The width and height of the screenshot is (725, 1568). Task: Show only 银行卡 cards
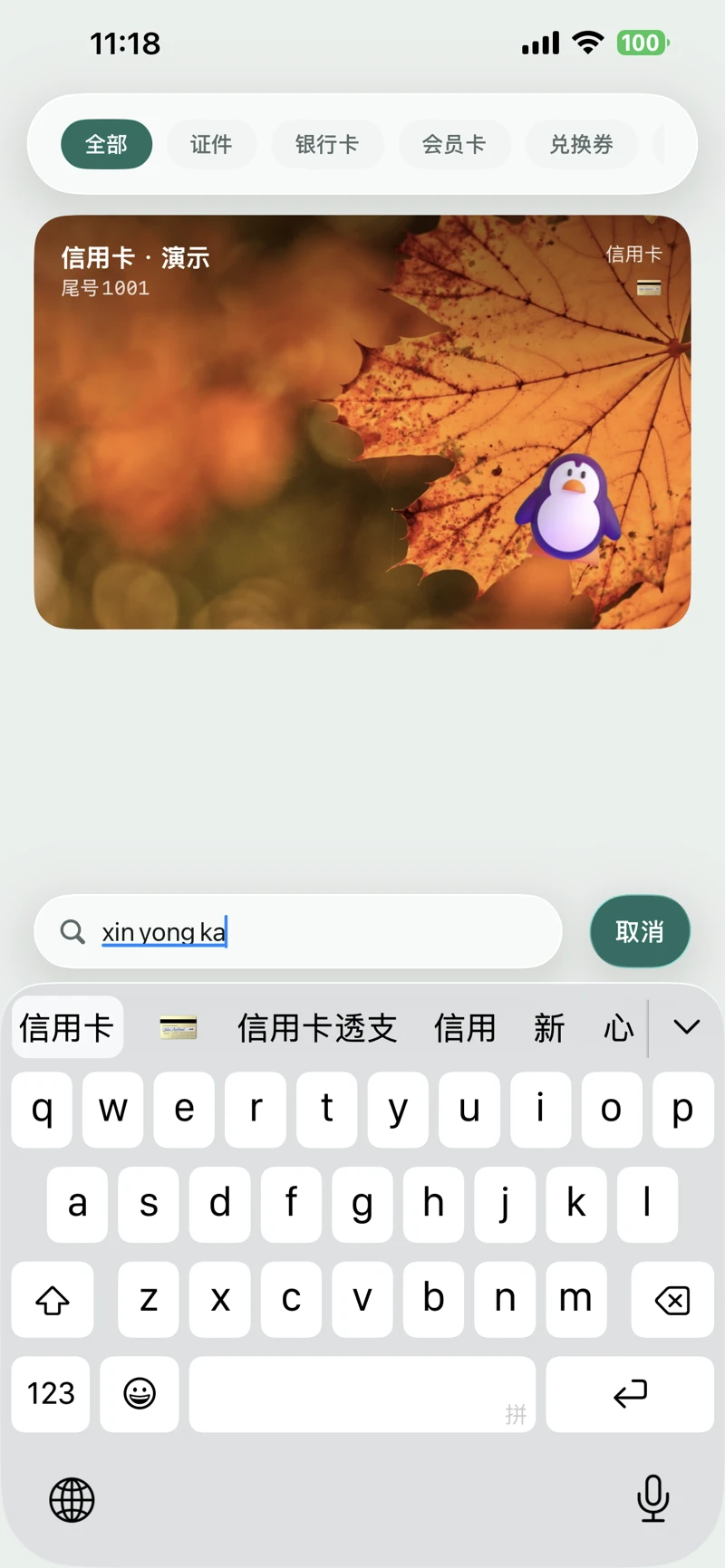click(327, 144)
